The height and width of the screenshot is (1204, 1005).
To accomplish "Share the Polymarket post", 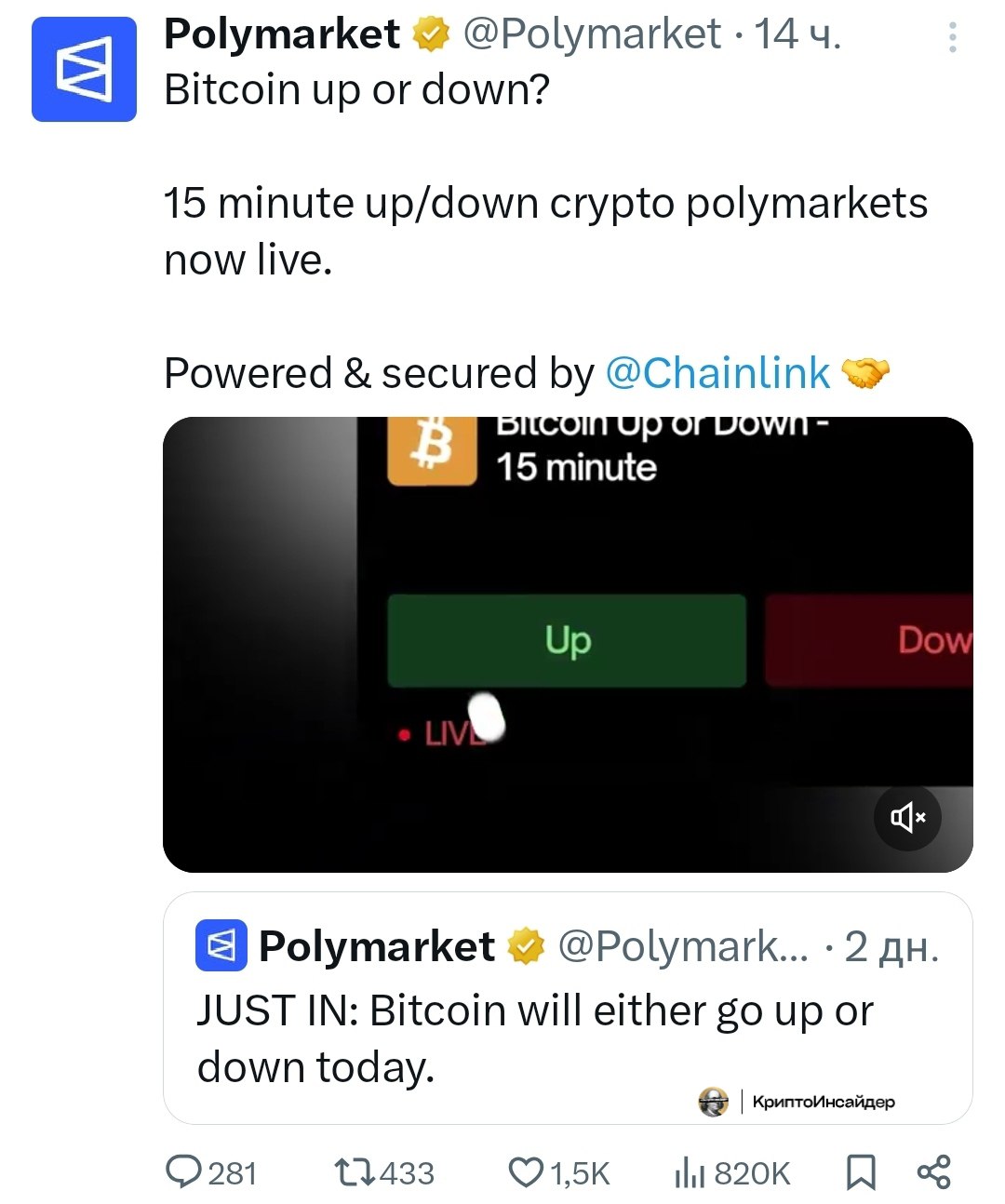I will (933, 1172).
